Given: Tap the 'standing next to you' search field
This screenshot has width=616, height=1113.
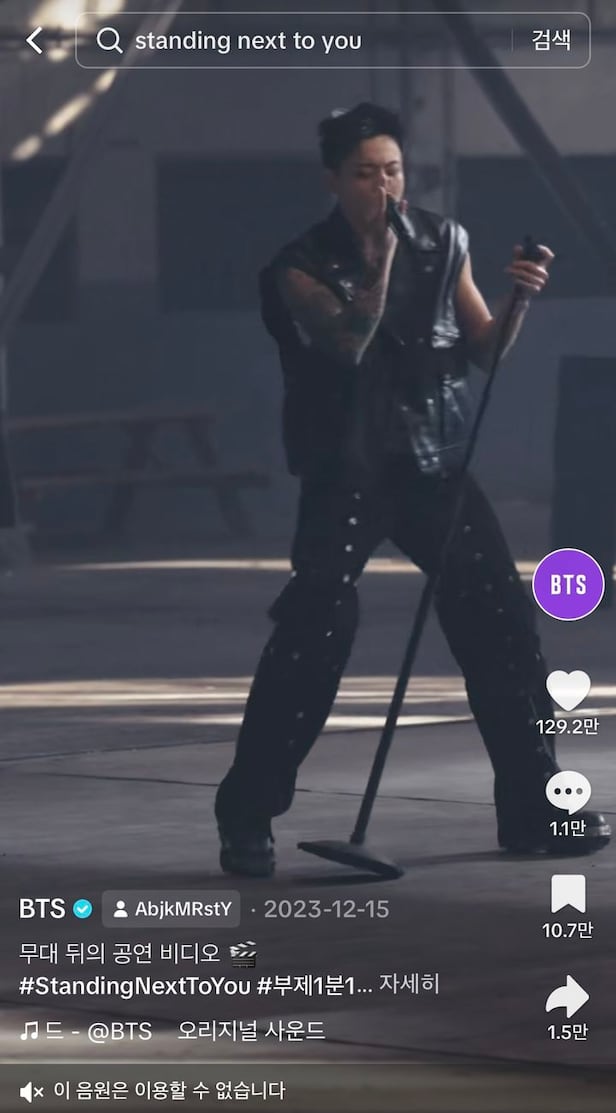Looking at the screenshot, I should pyautogui.click(x=300, y=41).
